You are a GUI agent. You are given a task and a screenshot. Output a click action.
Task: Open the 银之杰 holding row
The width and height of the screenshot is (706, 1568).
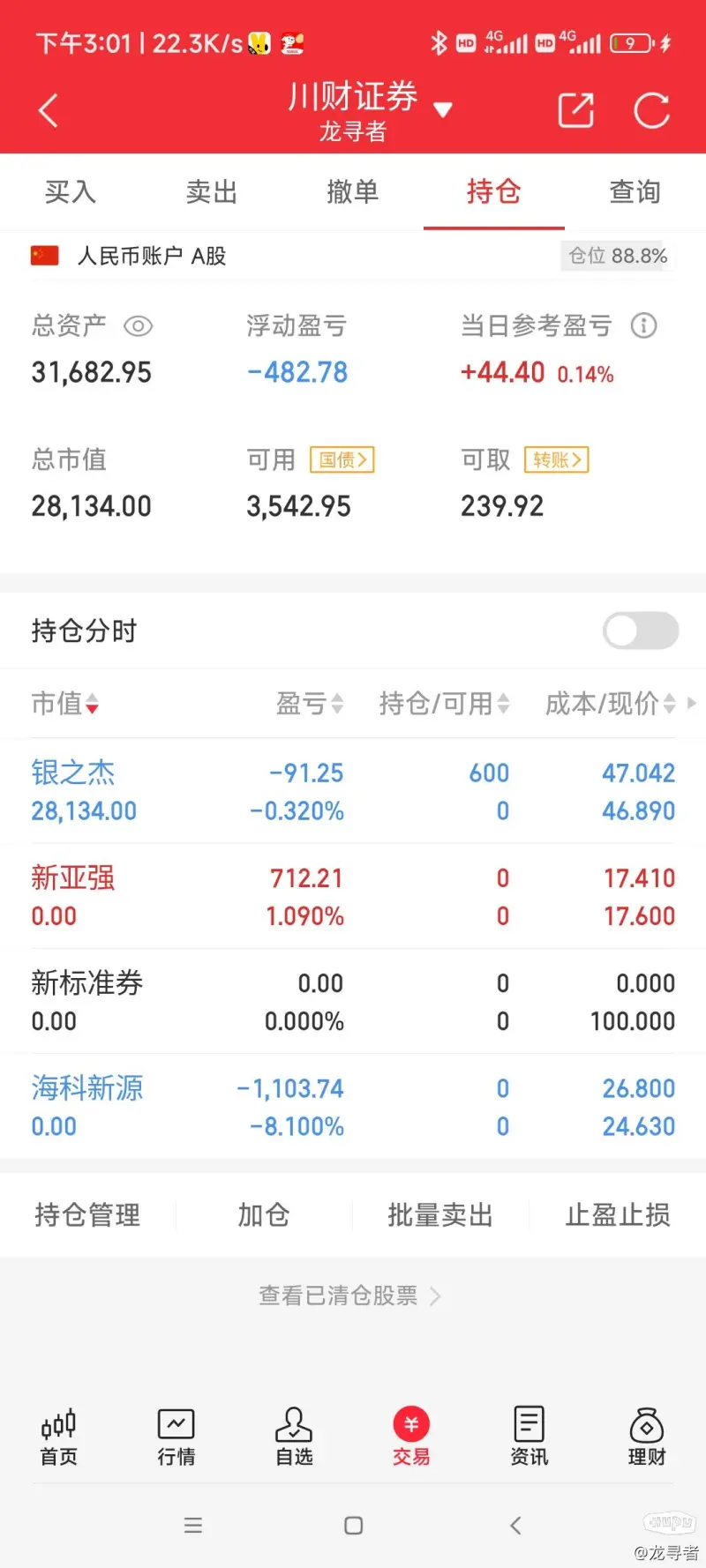[353, 791]
